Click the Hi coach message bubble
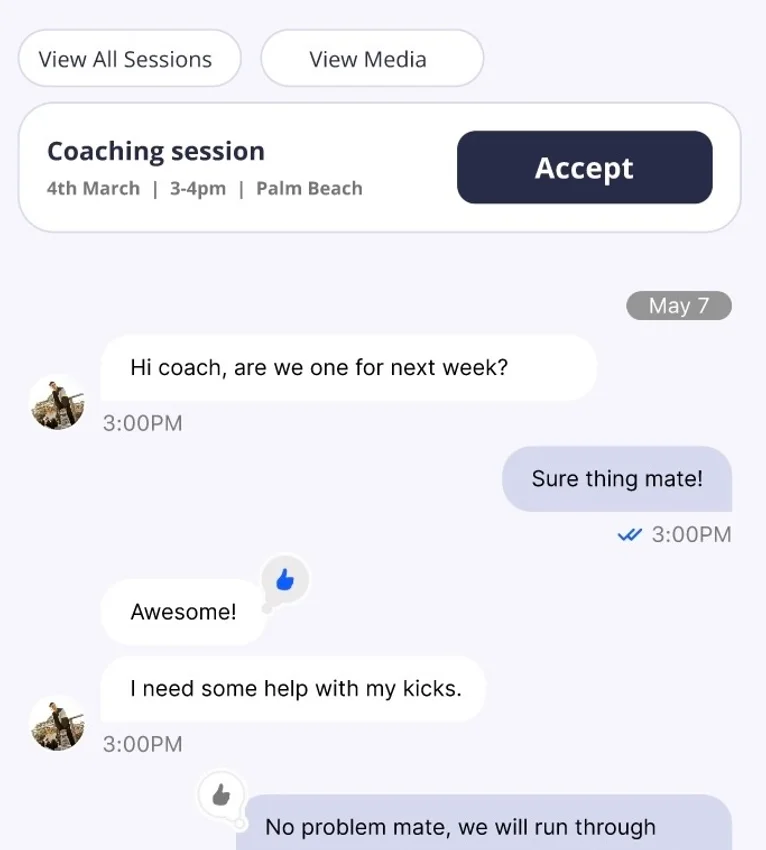The image size is (766, 850). coord(347,368)
